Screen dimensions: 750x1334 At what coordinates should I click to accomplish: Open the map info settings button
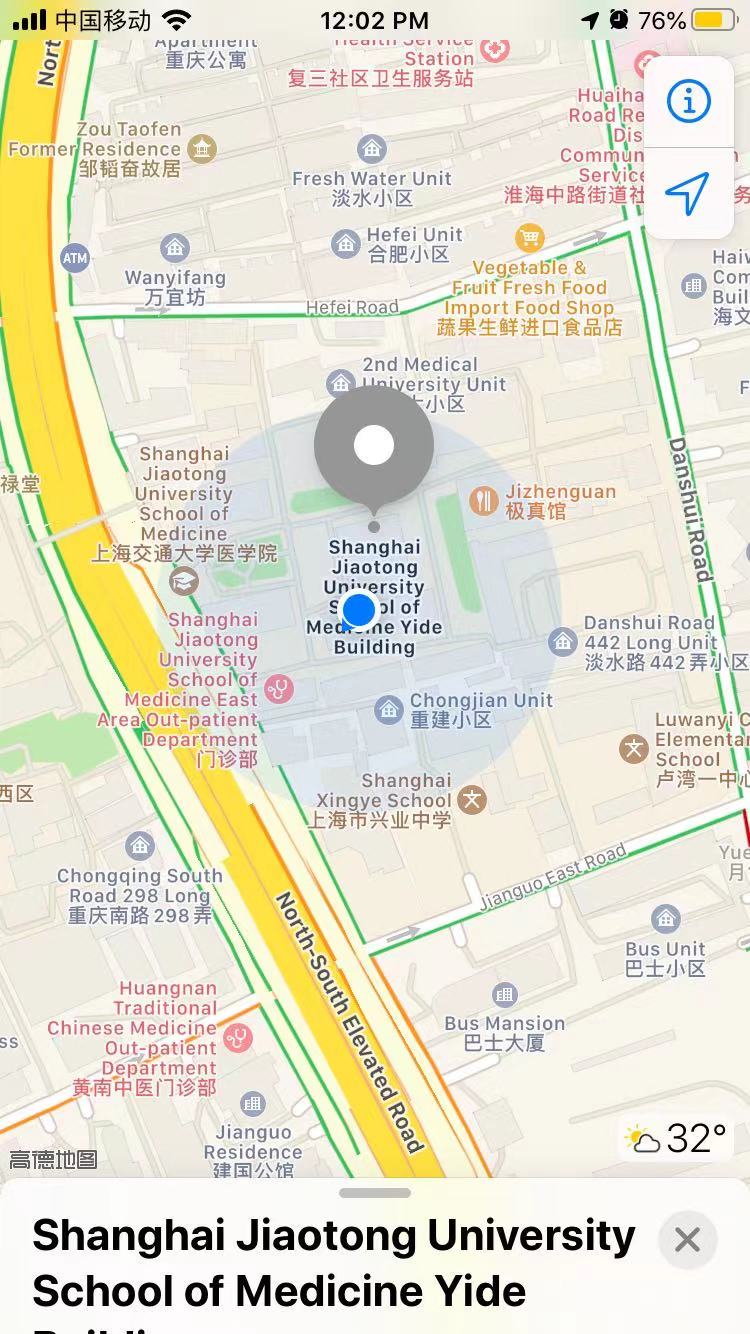point(689,101)
